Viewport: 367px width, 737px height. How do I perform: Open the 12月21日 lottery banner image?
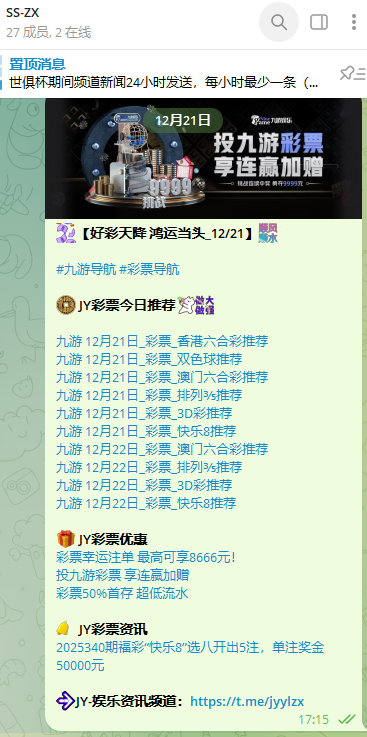tap(203, 158)
